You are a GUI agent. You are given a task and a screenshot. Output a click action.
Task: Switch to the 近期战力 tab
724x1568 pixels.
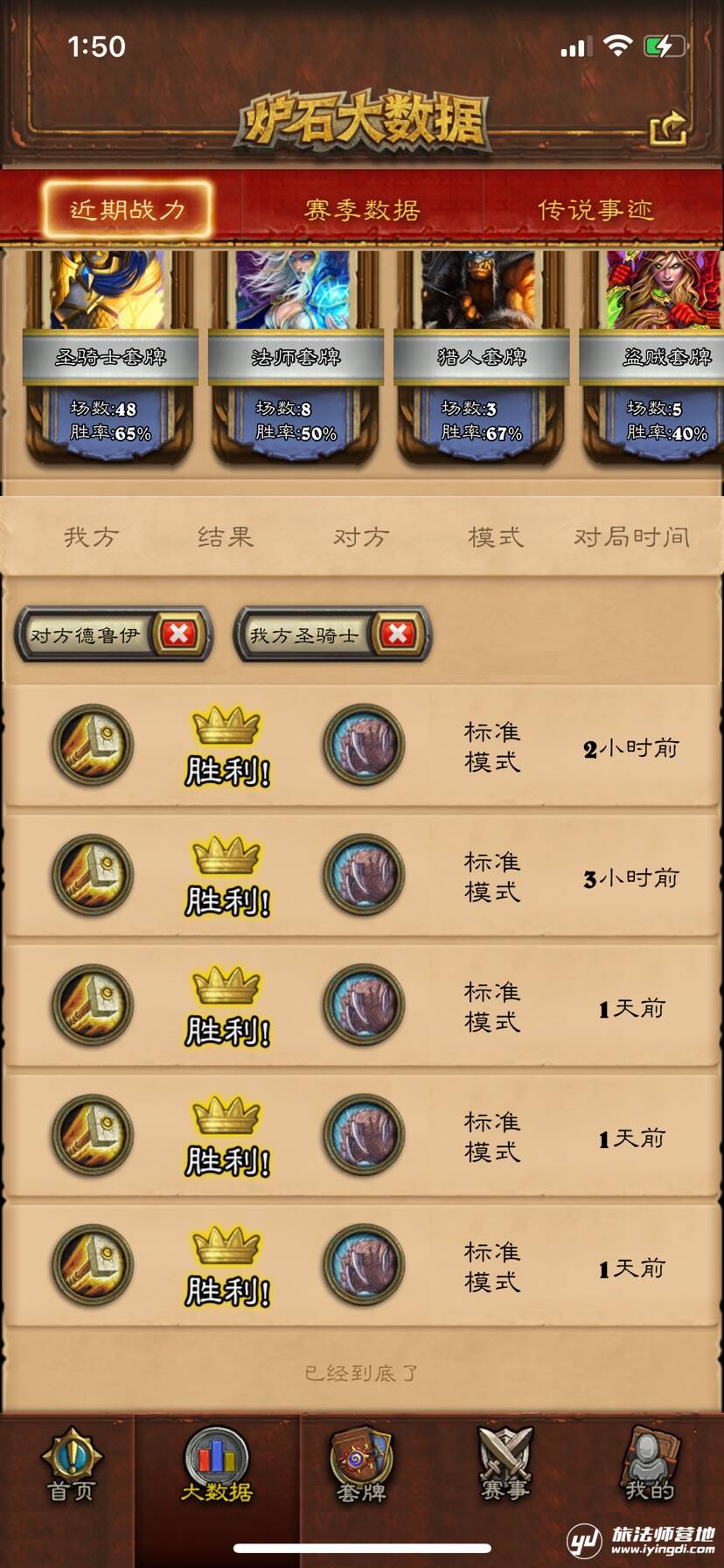point(127,210)
